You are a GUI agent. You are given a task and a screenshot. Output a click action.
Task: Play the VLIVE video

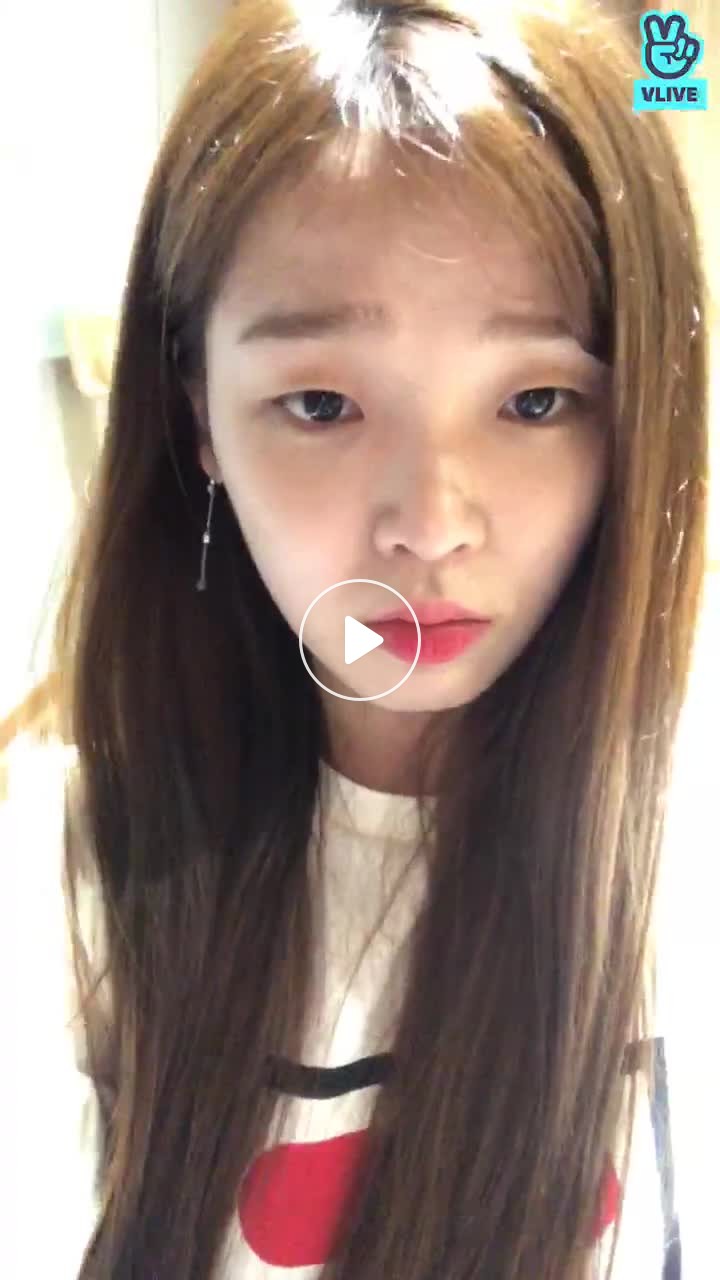click(x=360, y=640)
